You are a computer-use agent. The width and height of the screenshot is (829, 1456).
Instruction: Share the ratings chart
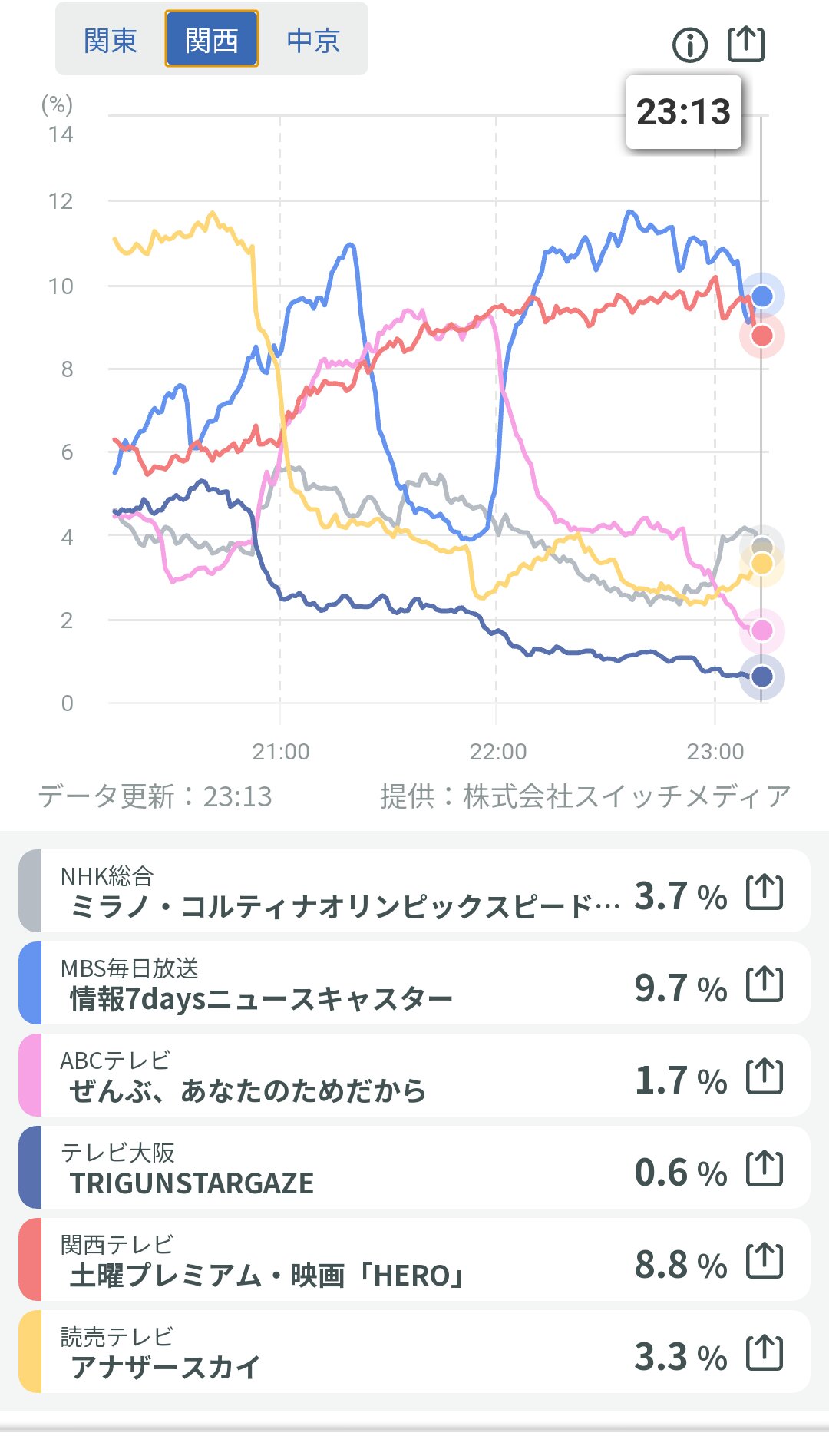[745, 45]
